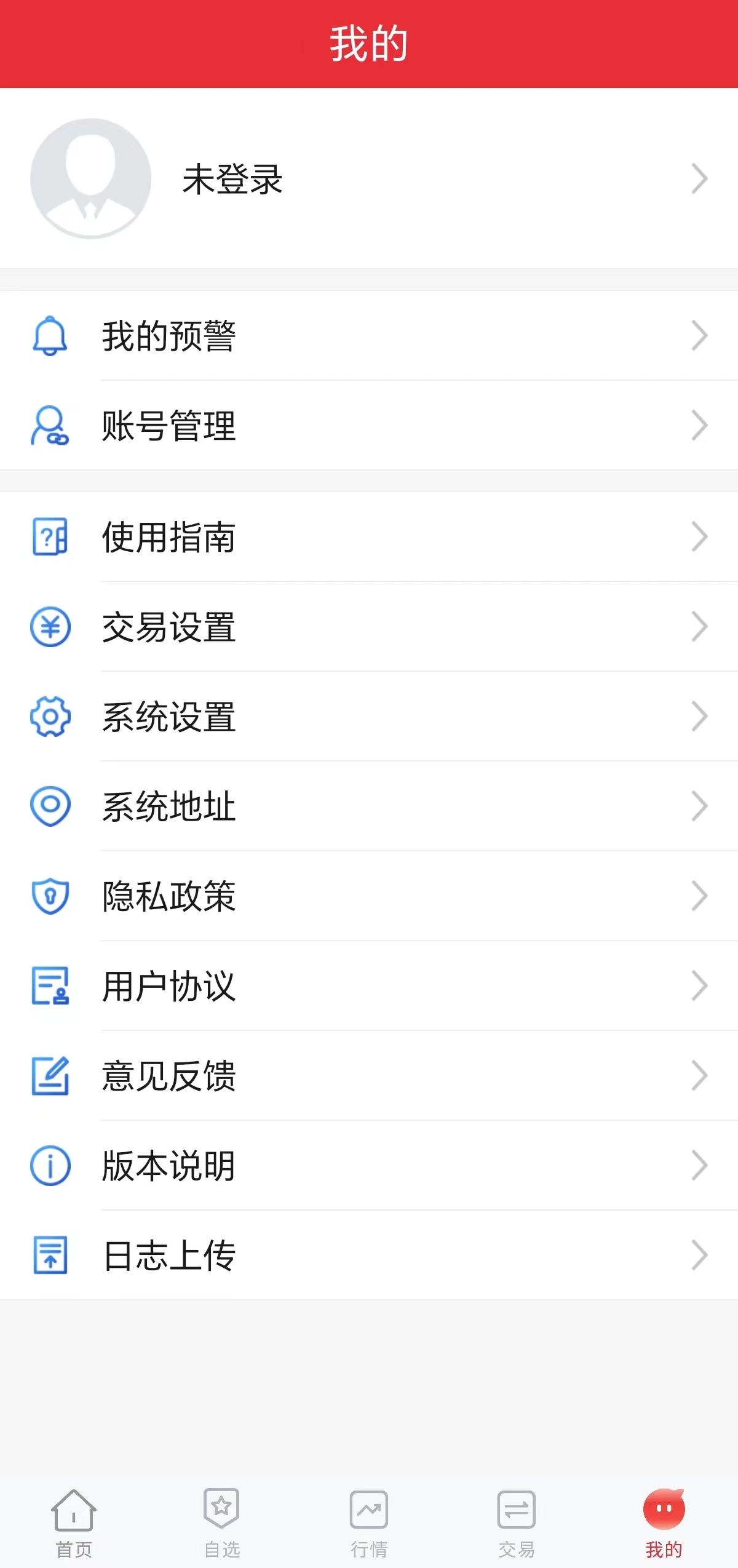Tap the 我的 tab in bottom bar
Viewport: 738px width, 1568px height.
(664, 1522)
